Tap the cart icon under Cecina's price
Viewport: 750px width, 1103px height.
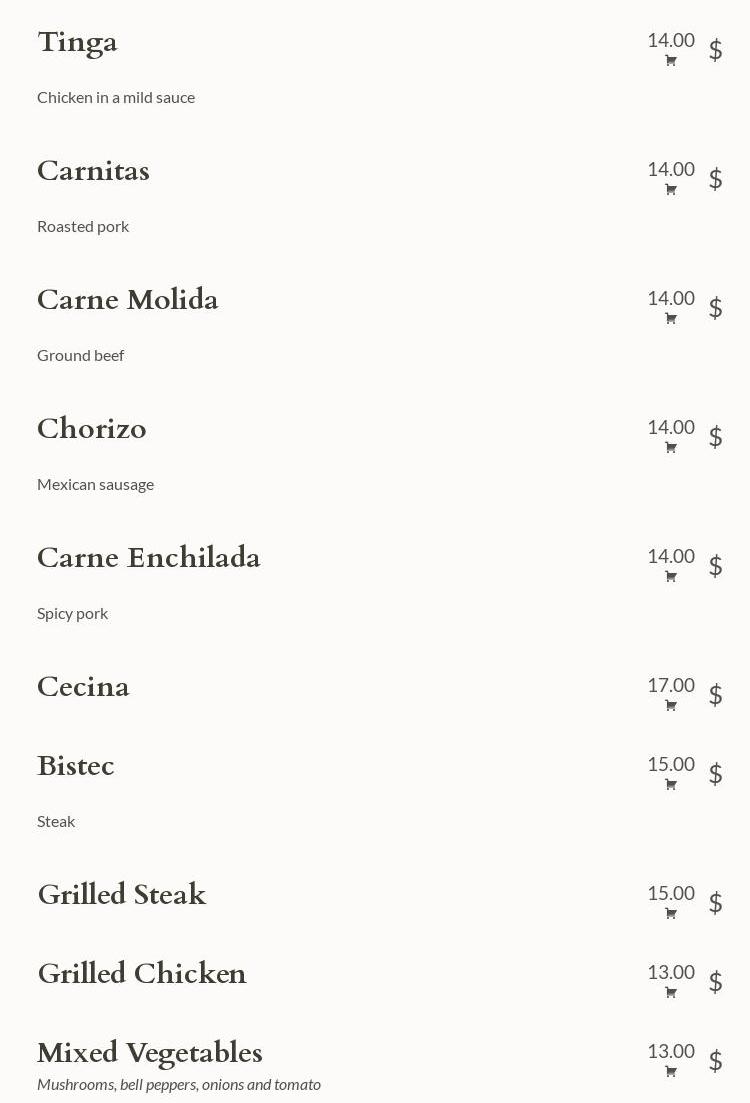pyautogui.click(x=671, y=706)
